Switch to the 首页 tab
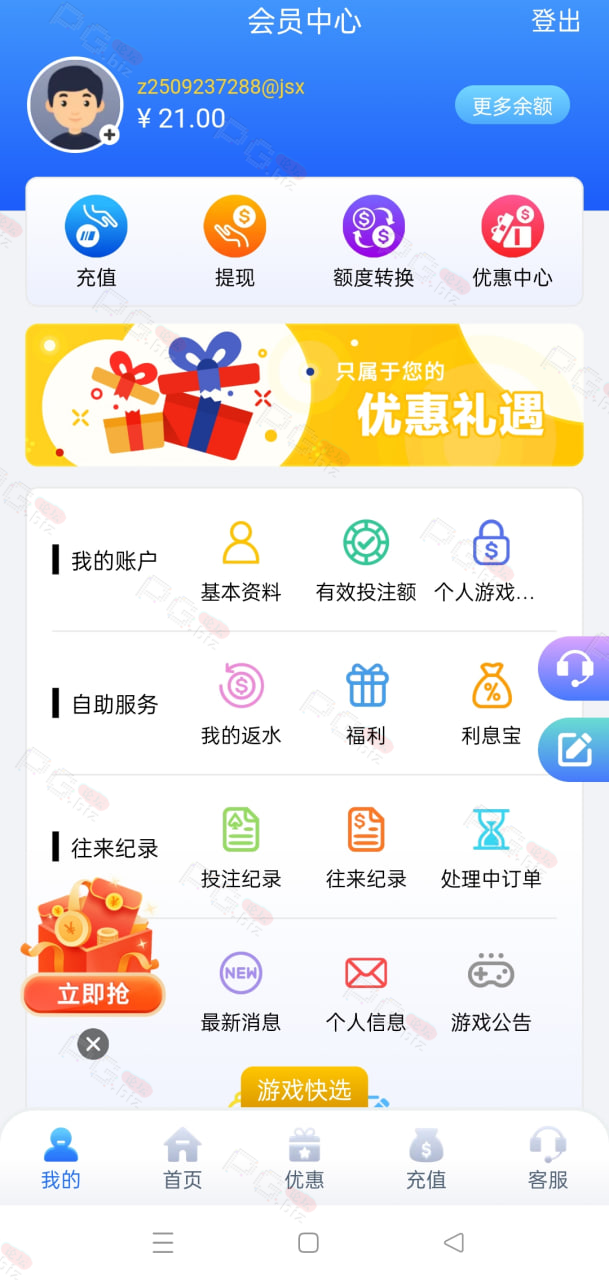609x1280 pixels. [182, 1158]
